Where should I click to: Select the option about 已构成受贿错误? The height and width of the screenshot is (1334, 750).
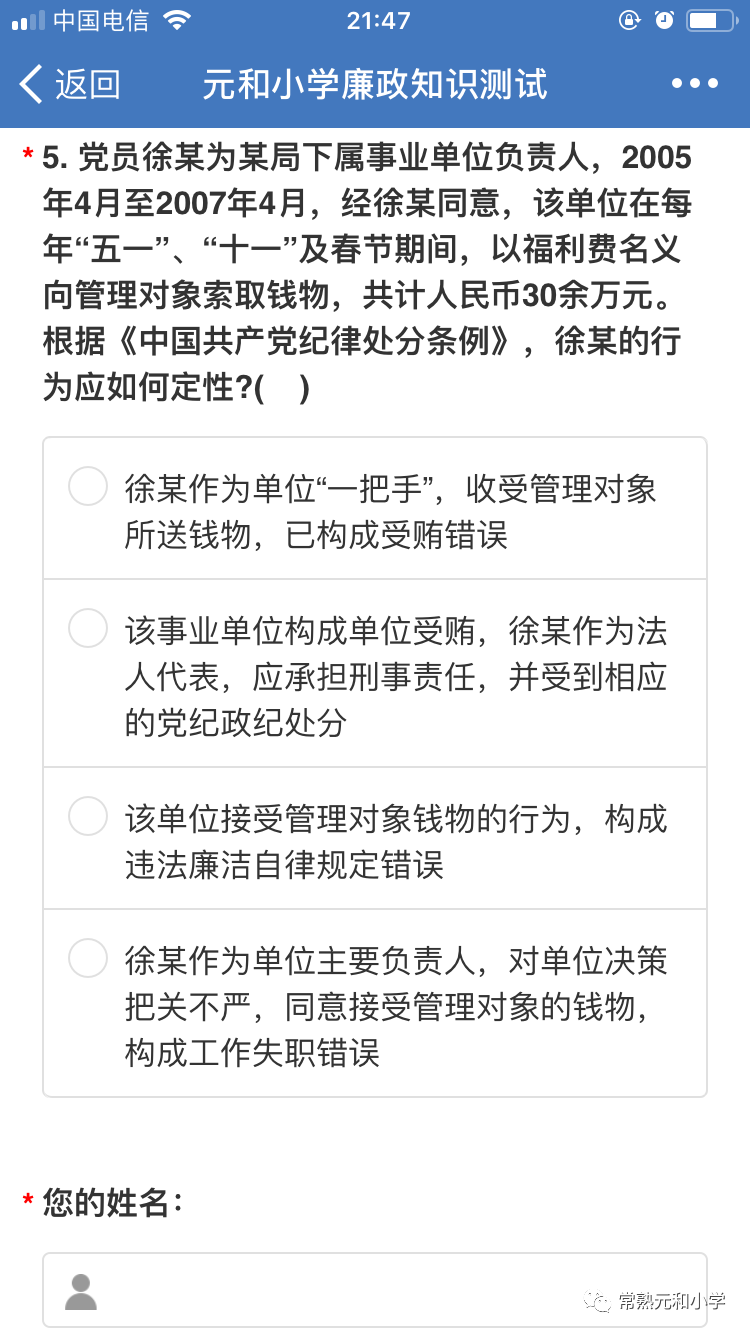(x=375, y=509)
